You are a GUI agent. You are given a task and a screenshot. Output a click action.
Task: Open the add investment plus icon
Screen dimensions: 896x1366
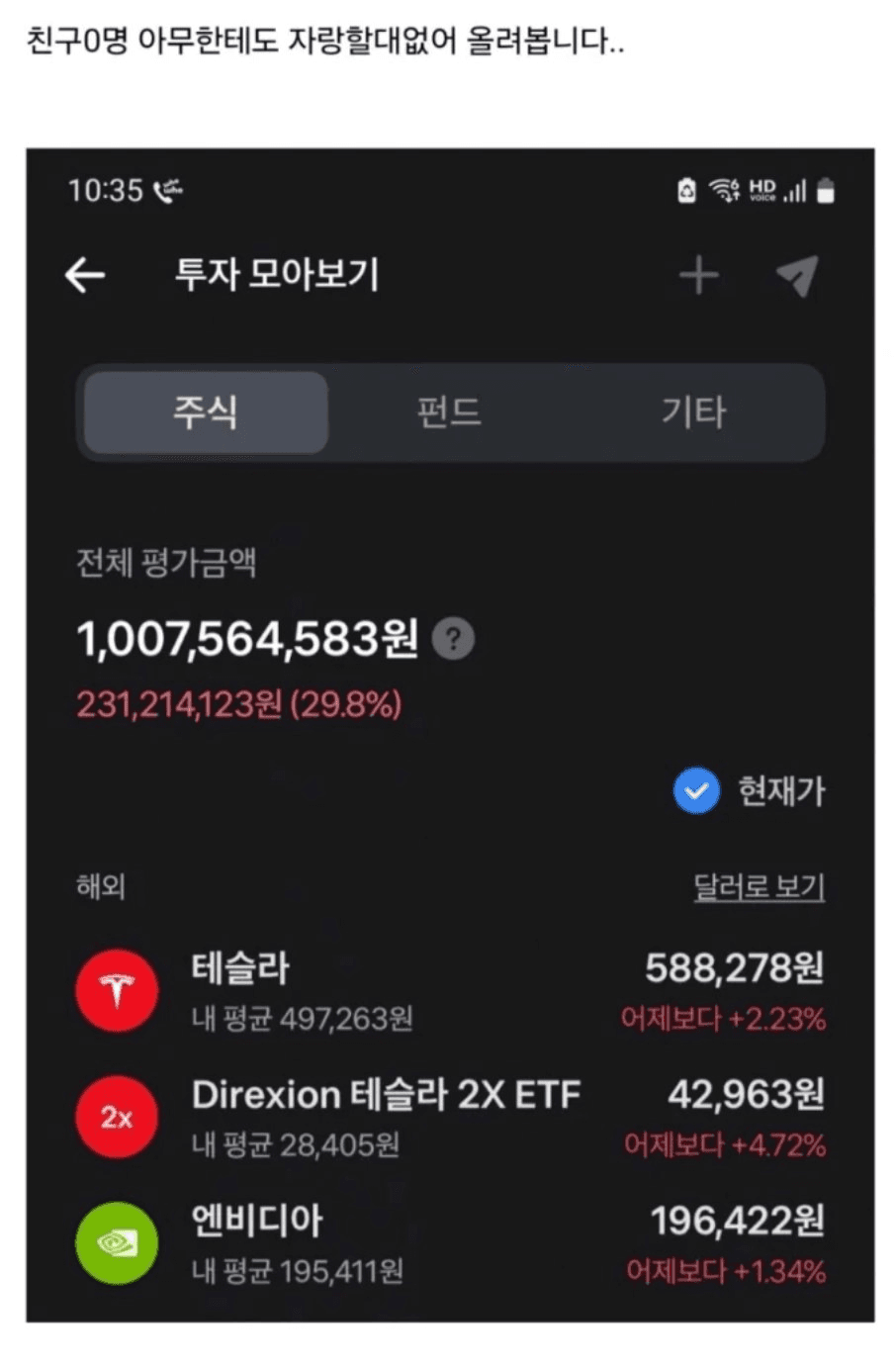[699, 275]
